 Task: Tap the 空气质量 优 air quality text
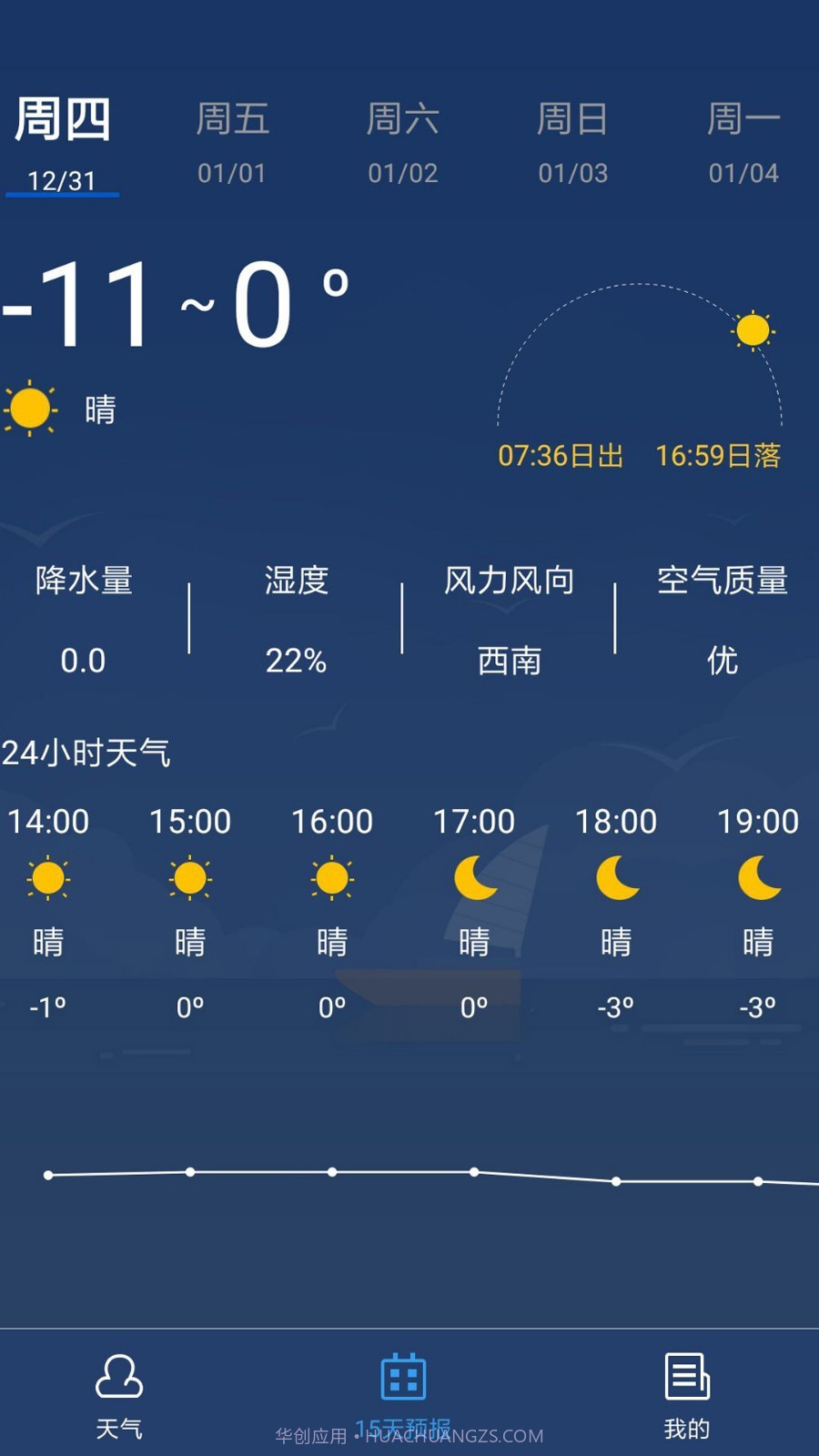click(x=722, y=619)
